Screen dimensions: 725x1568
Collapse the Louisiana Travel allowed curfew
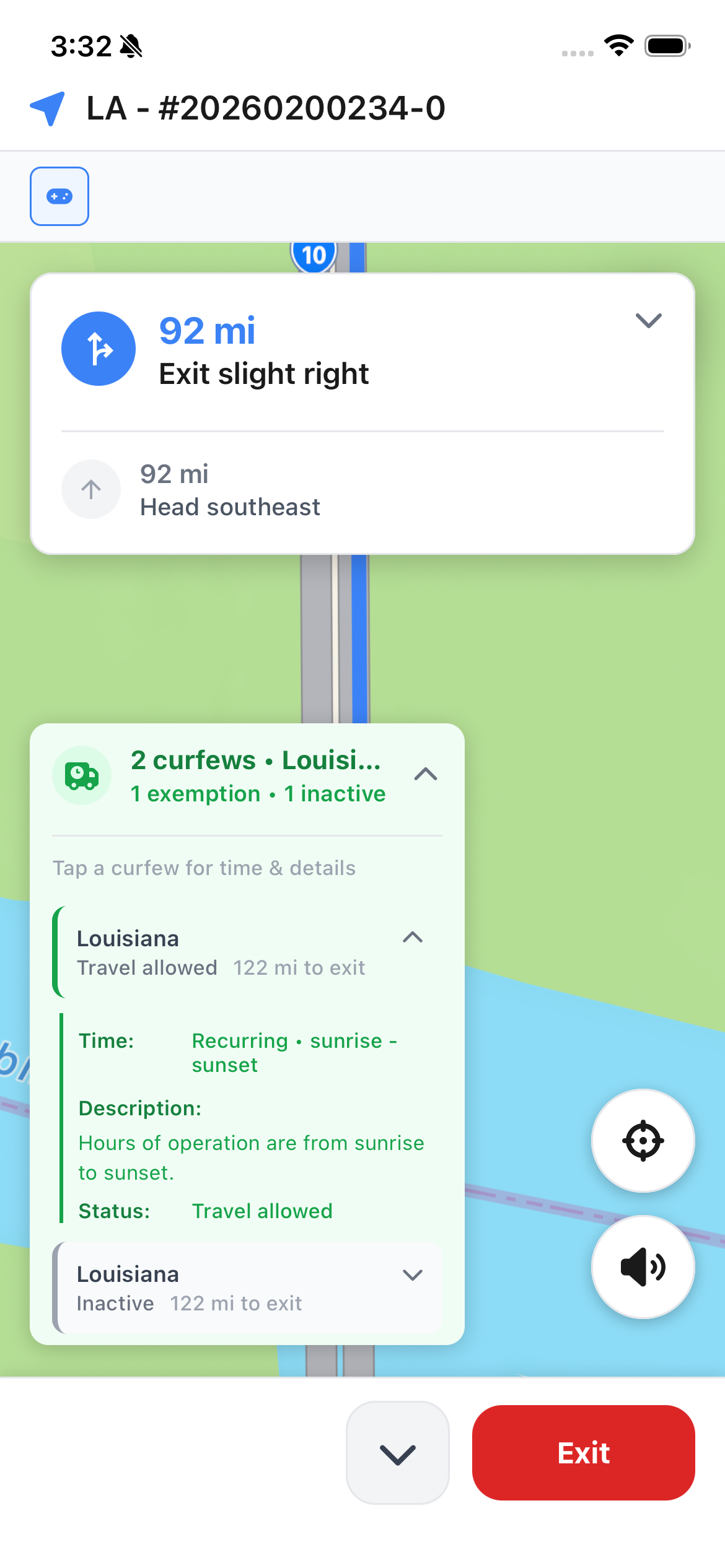[x=413, y=937]
